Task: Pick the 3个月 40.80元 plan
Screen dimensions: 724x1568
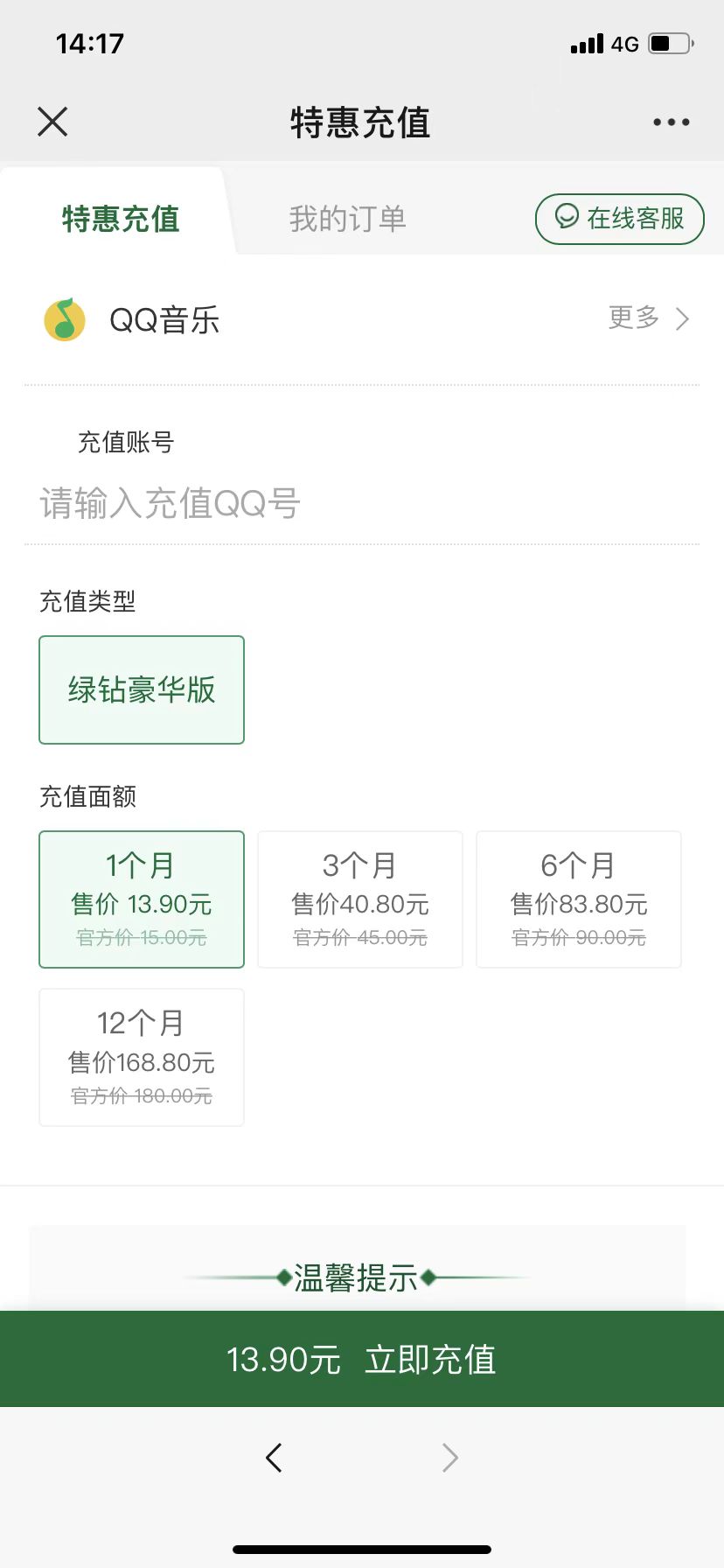Action: pyautogui.click(x=360, y=899)
